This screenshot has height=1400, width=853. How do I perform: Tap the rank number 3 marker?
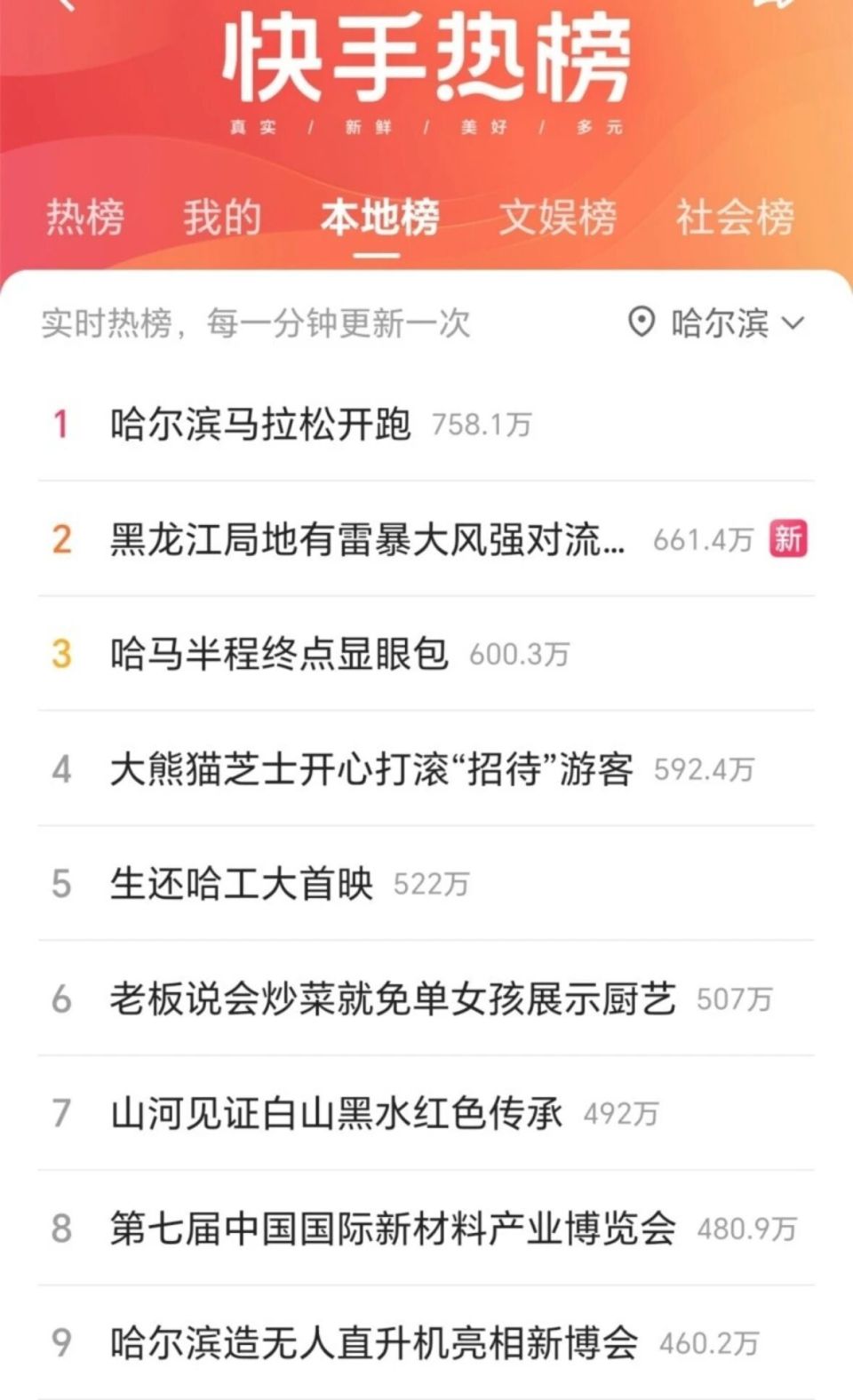(x=60, y=655)
